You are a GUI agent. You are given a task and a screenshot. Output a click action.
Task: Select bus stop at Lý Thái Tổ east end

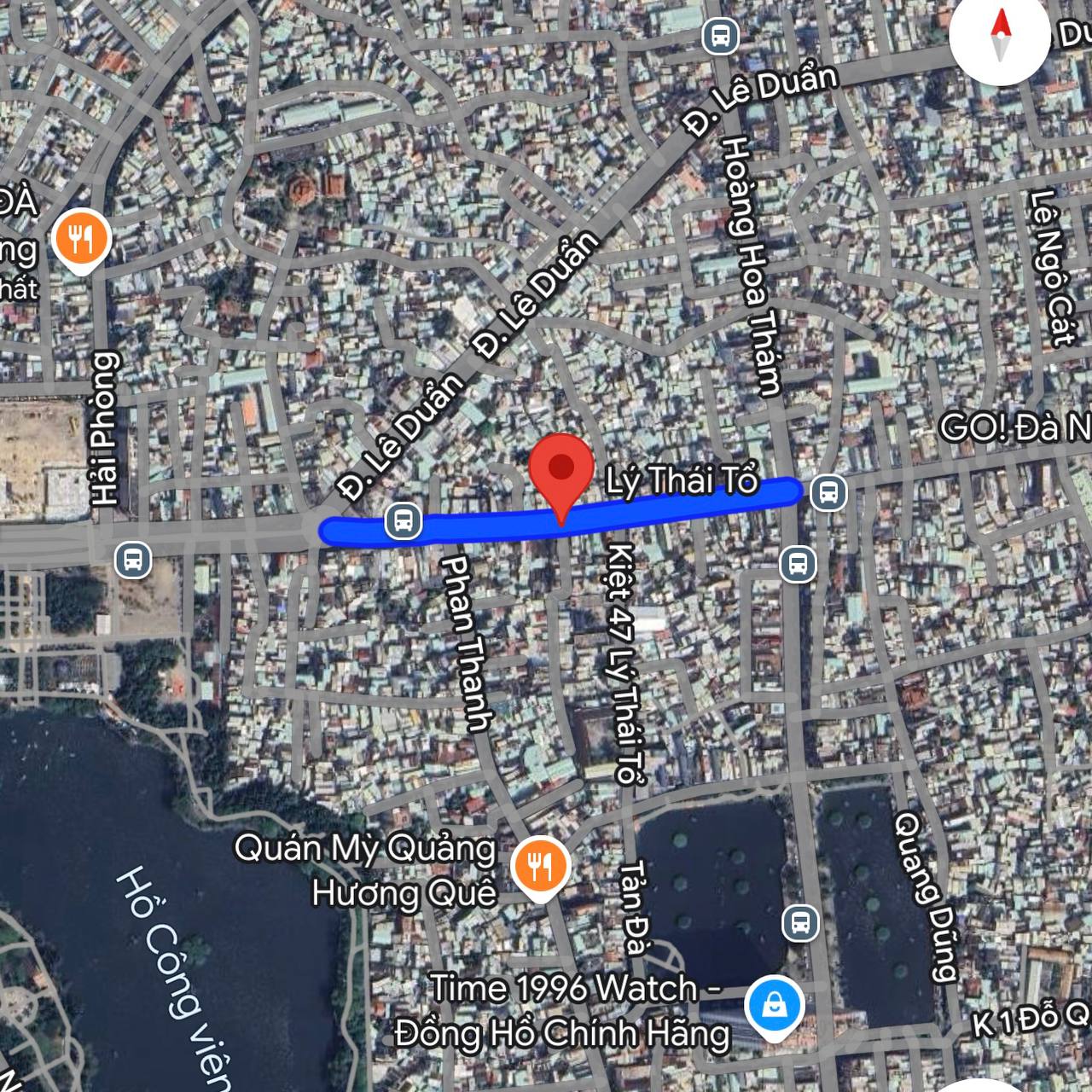click(x=828, y=492)
